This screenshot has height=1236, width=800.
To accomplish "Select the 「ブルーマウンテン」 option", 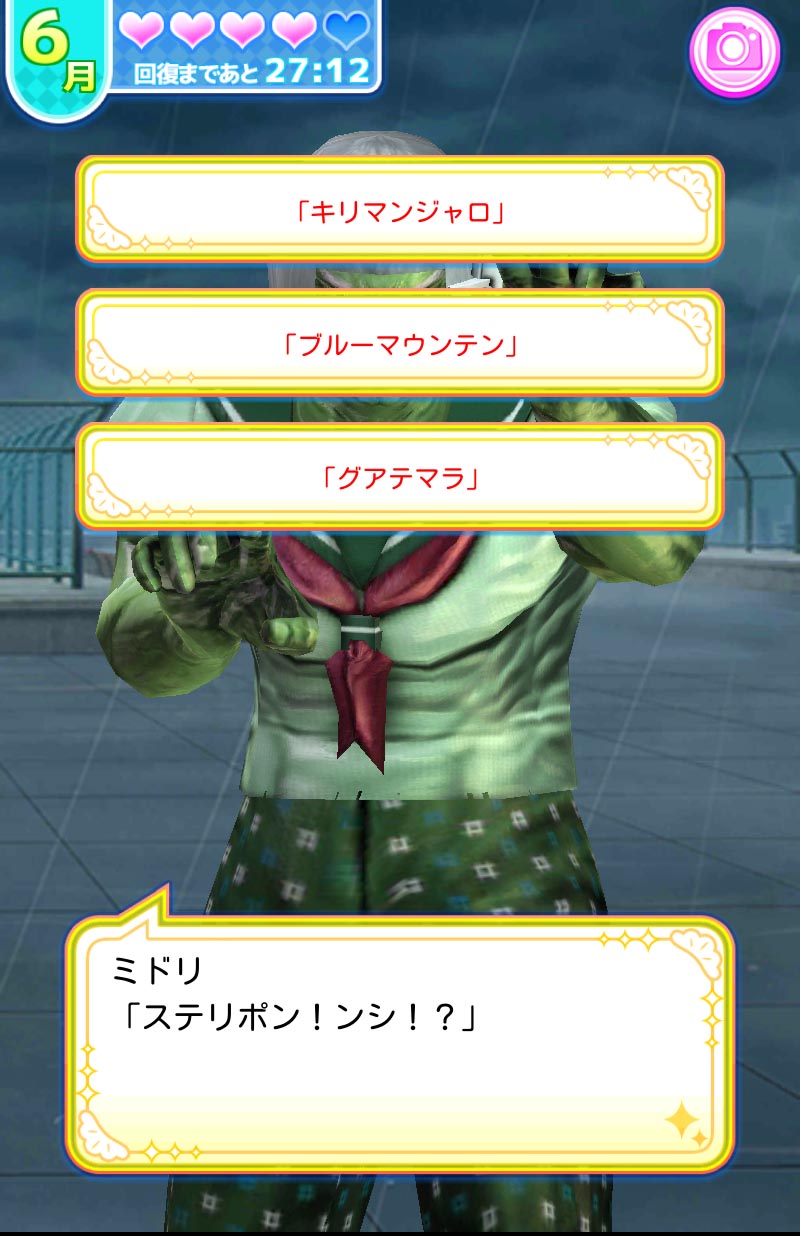I will pos(400,345).
